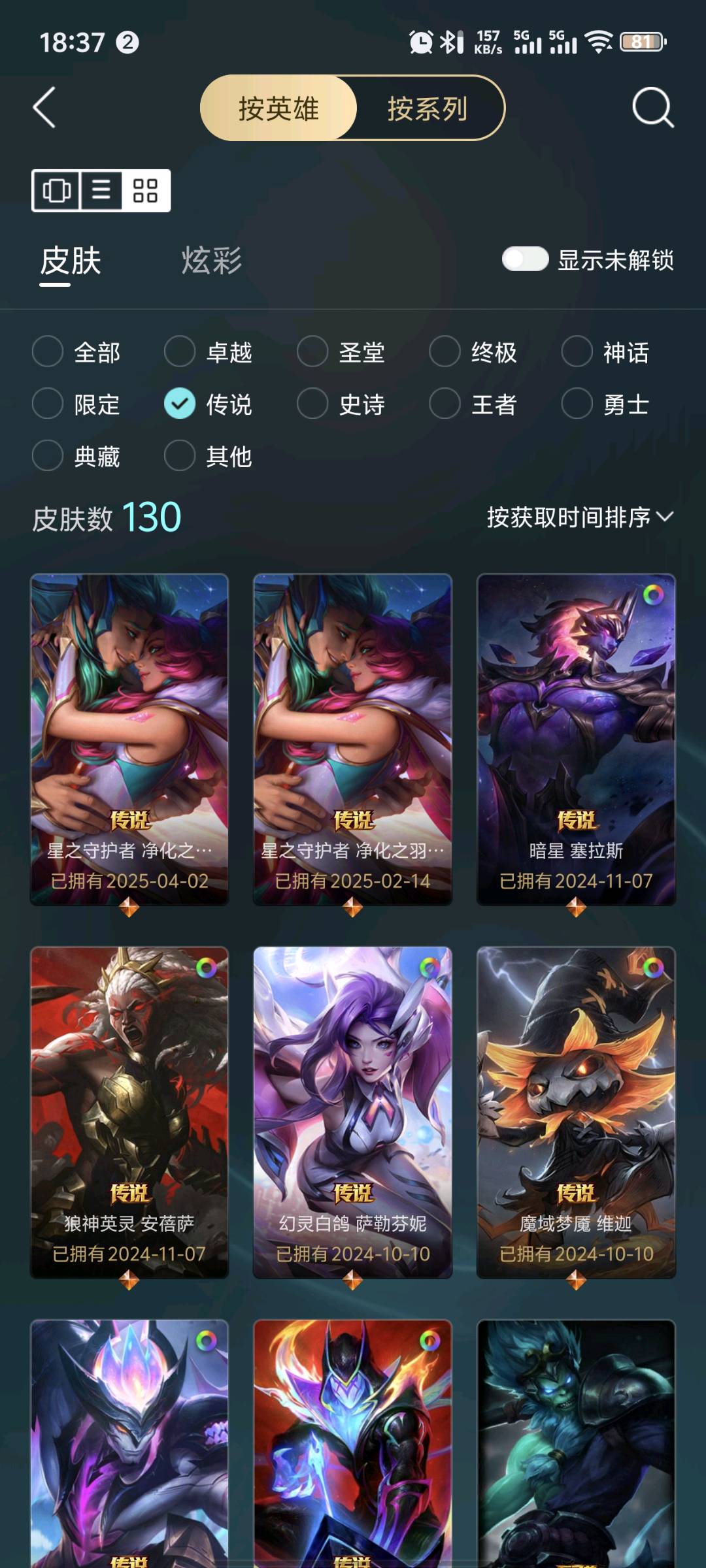706x1568 pixels.
Task: Select the 全部 filter option
Action: (x=77, y=352)
